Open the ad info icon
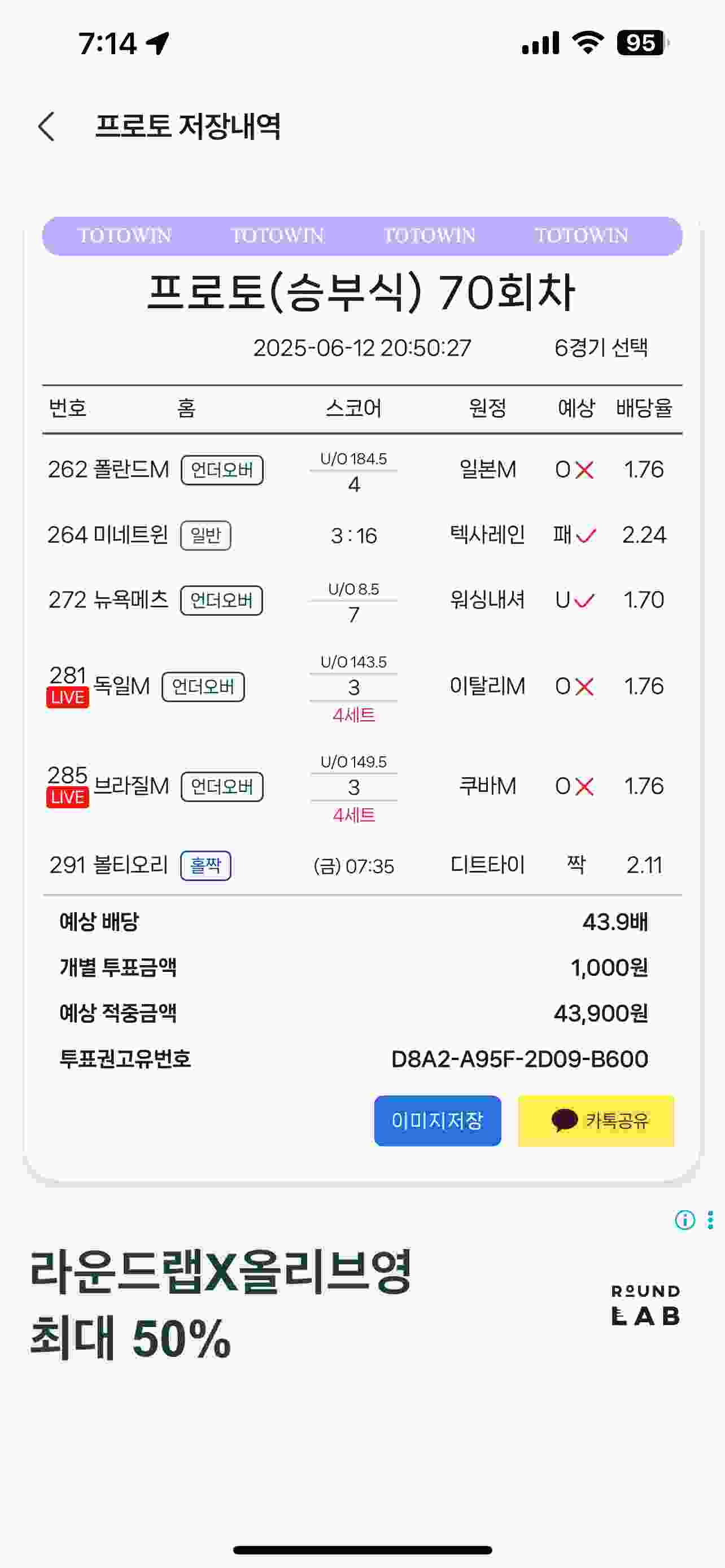Viewport: 725px width, 1568px height. (685, 1220)
